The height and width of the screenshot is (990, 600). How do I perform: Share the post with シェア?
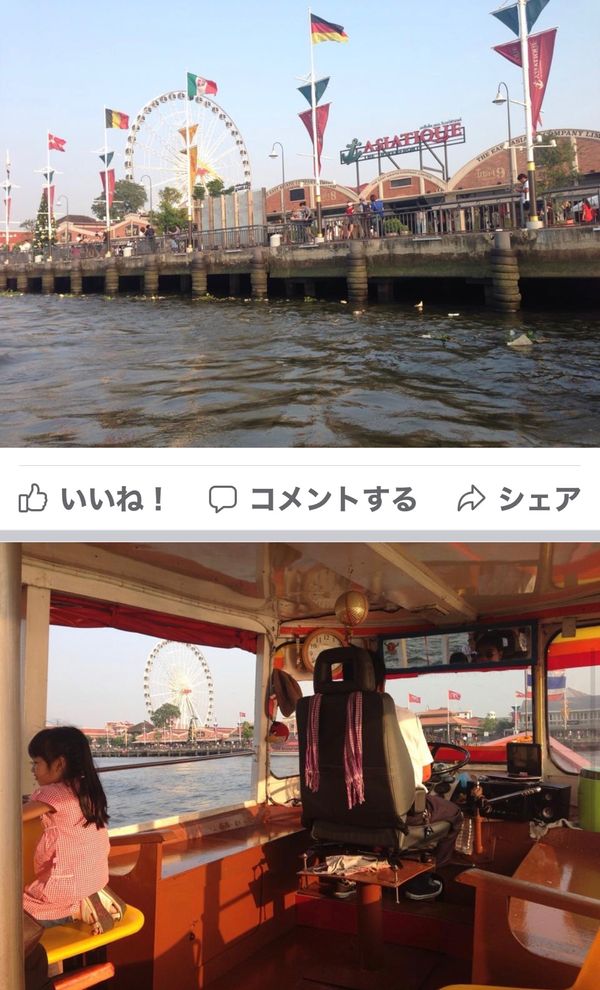pyautogui.click(x=519, y=499)
